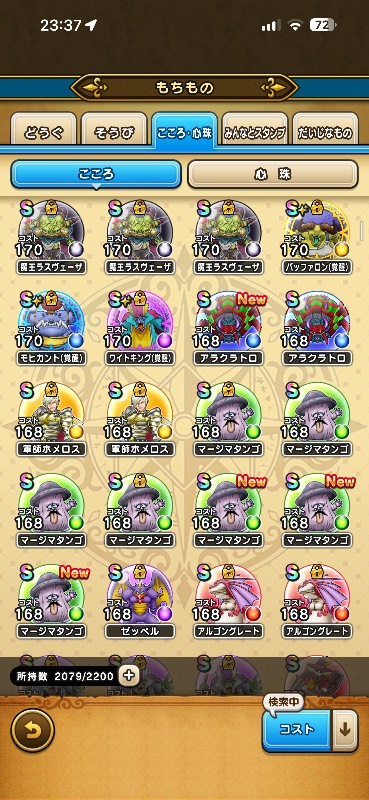Screen dimensions: 369x800
Task: Switch to the そうび tab
Action: [x=114, y=132]
